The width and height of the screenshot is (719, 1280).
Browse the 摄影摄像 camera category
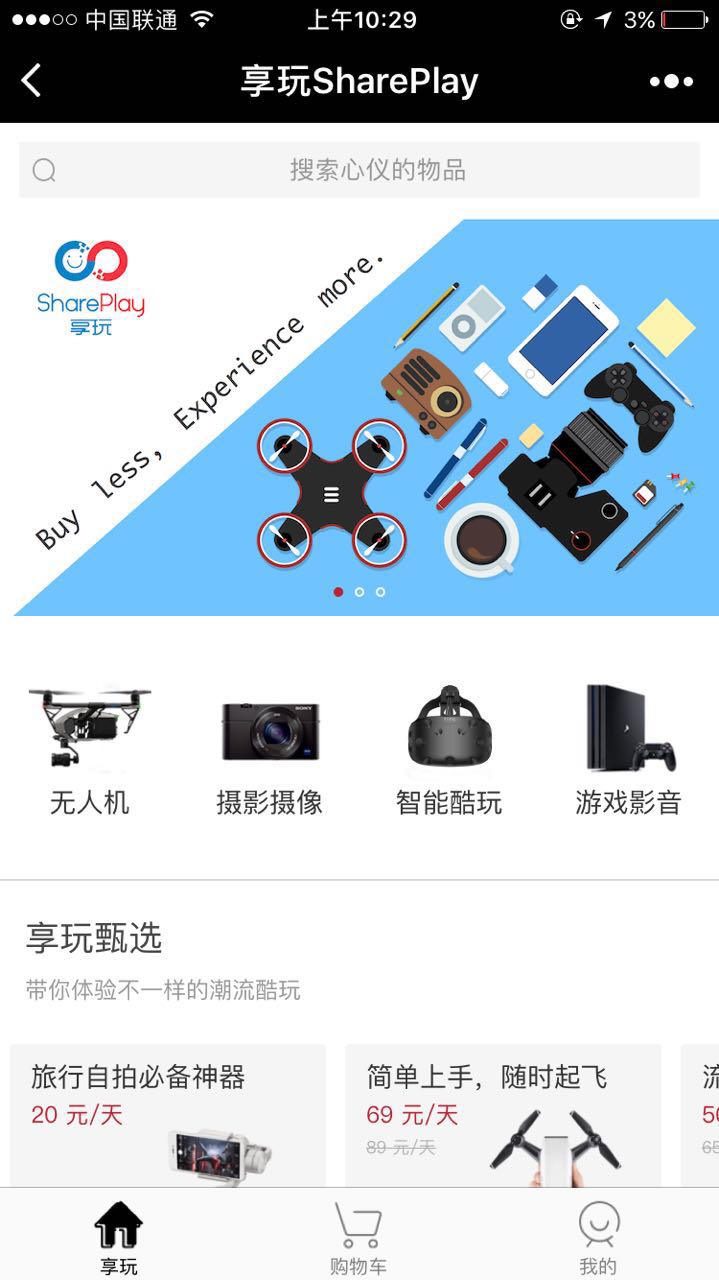pyautogui.click(x=269, y=750)
